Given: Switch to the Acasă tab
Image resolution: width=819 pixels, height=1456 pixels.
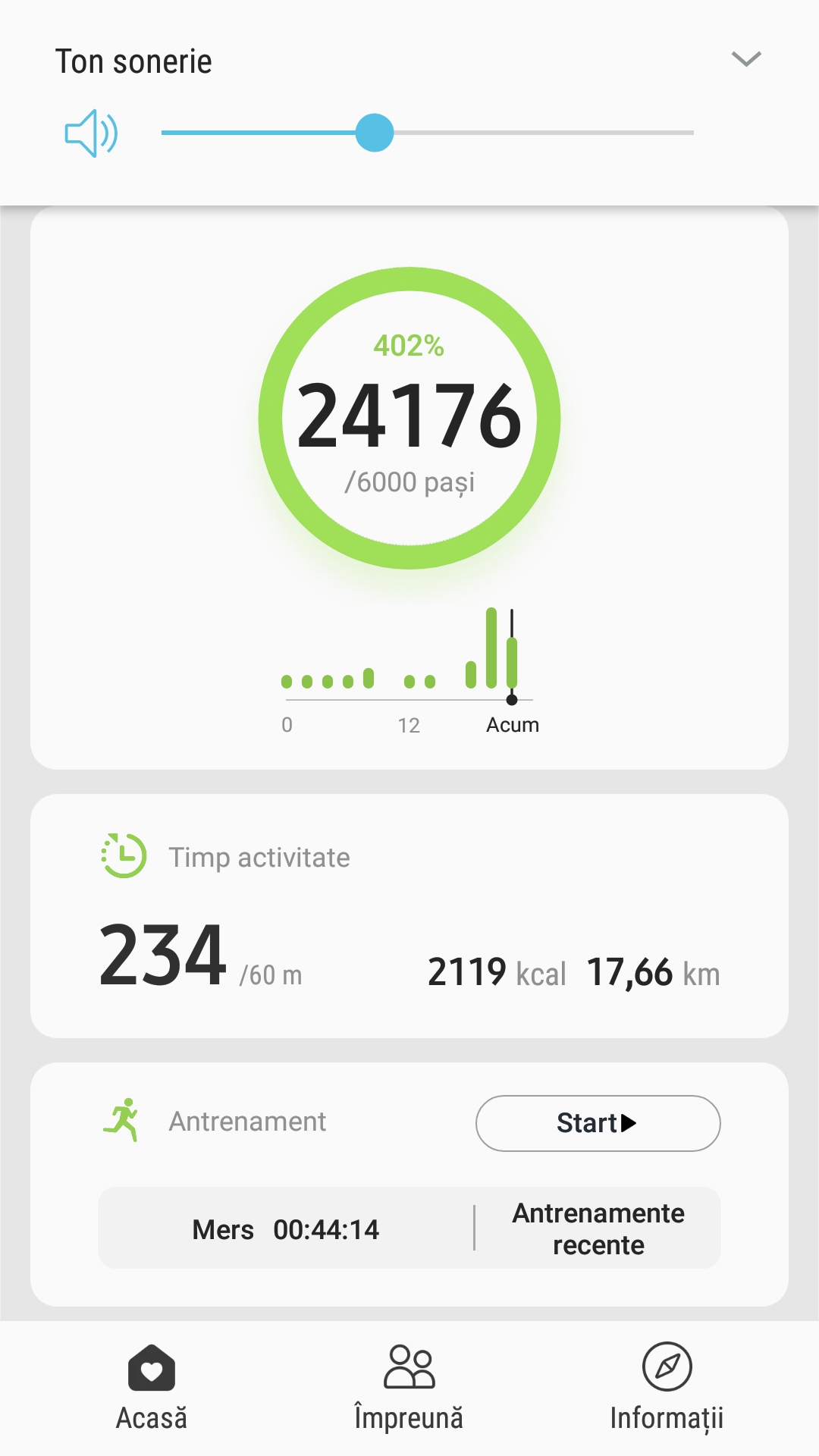Looking at the screenshot, I should [x=152, y=1388].
